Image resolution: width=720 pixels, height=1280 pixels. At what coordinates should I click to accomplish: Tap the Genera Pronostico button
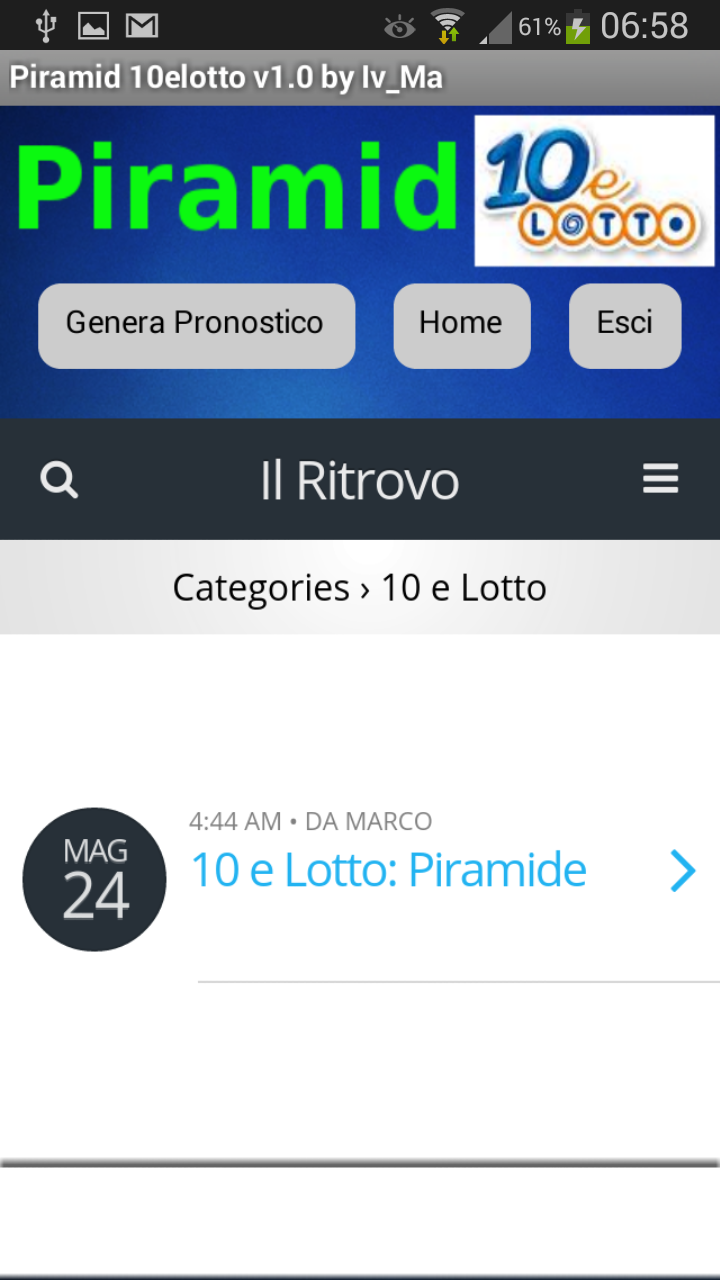tap(196, 325)
